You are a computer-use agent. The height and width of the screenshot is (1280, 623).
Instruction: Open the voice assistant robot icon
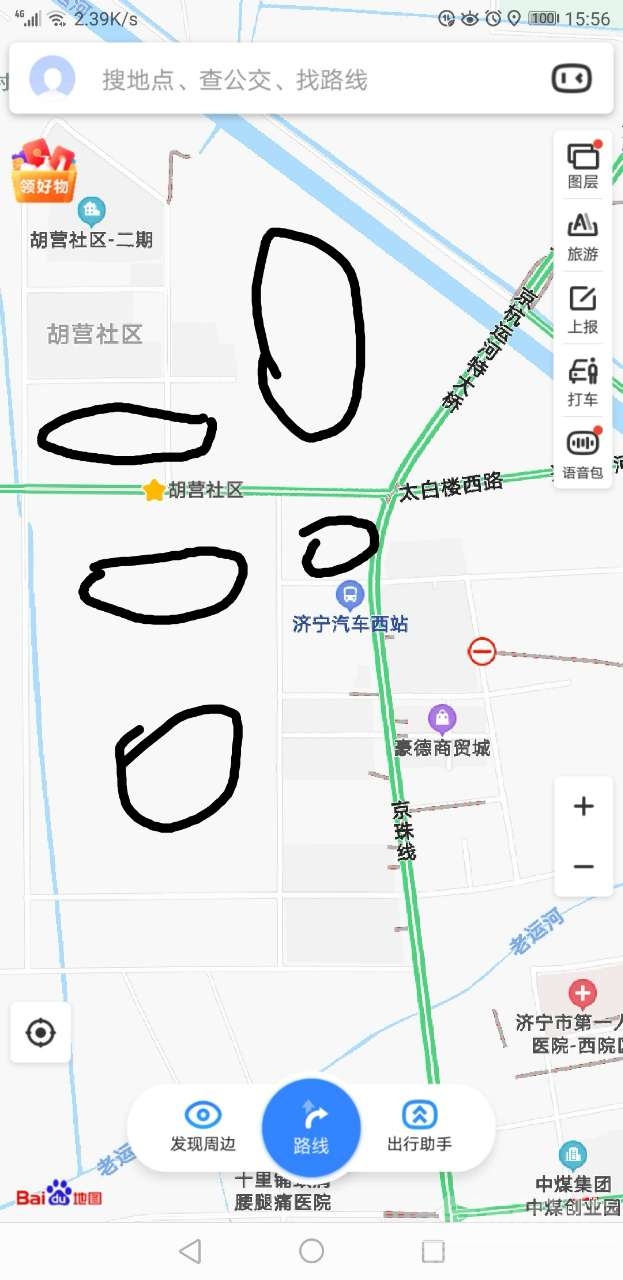point(571,79)
